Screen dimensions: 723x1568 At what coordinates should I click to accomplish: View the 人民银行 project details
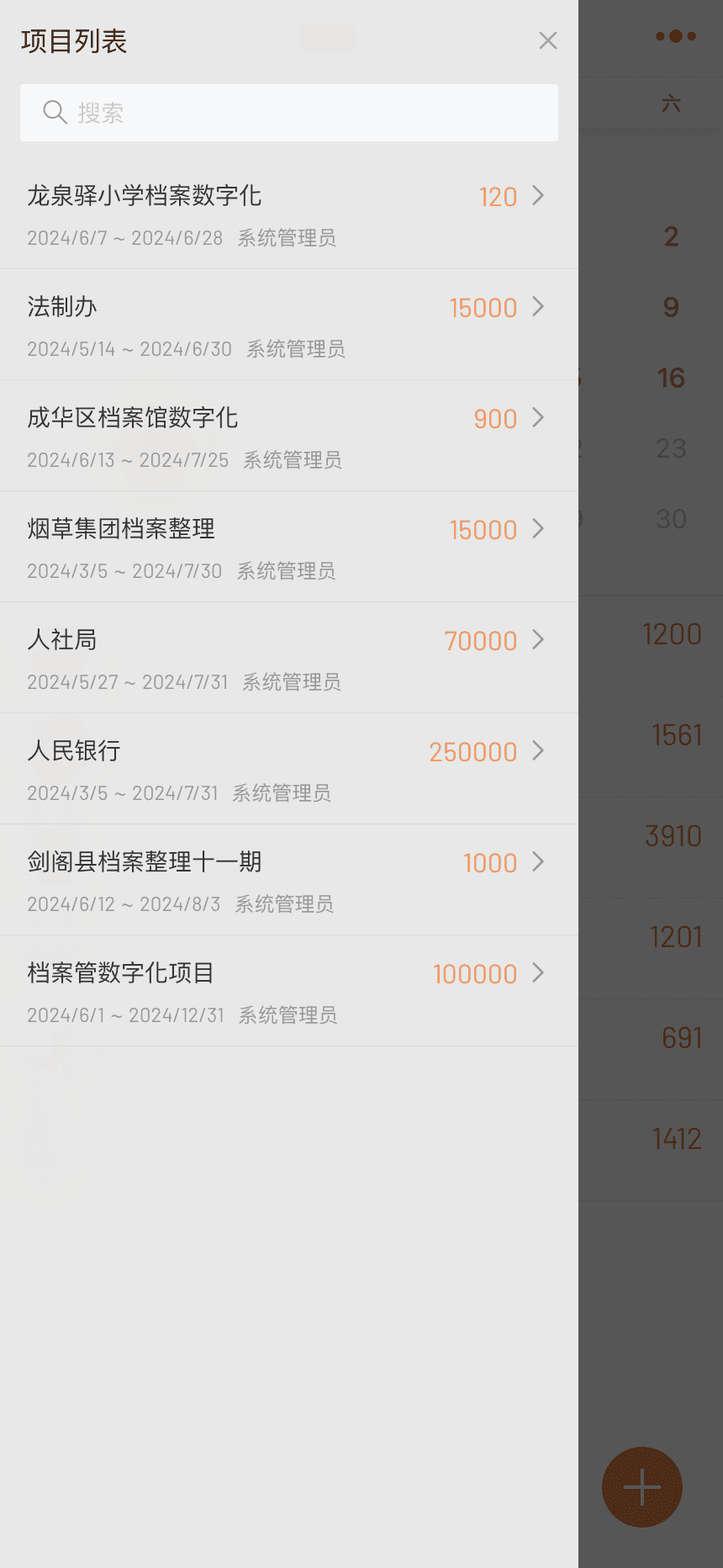(75, 751)
